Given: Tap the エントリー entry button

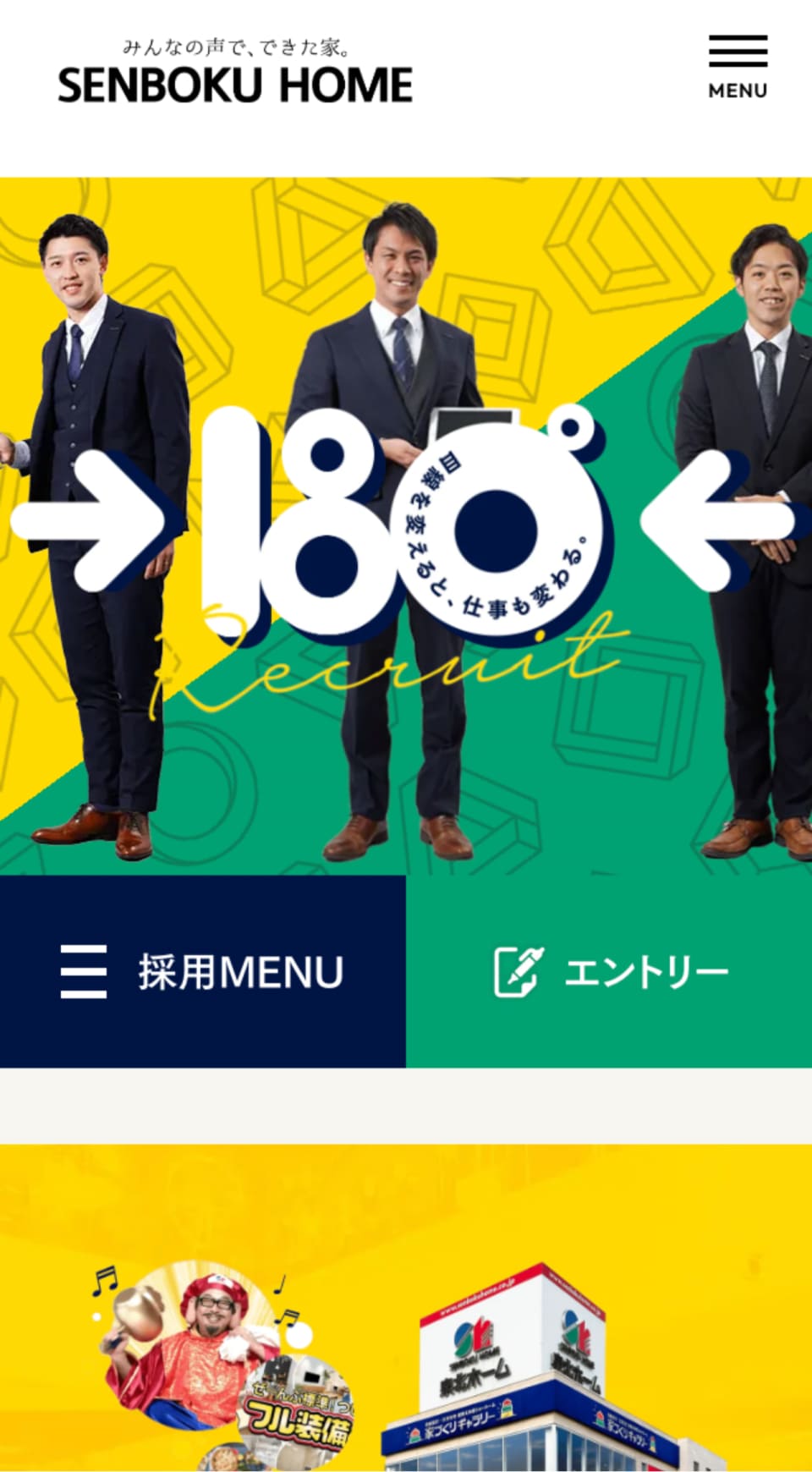Looking at the screenshot, I should pyautogui.click(x=609, y=971).
